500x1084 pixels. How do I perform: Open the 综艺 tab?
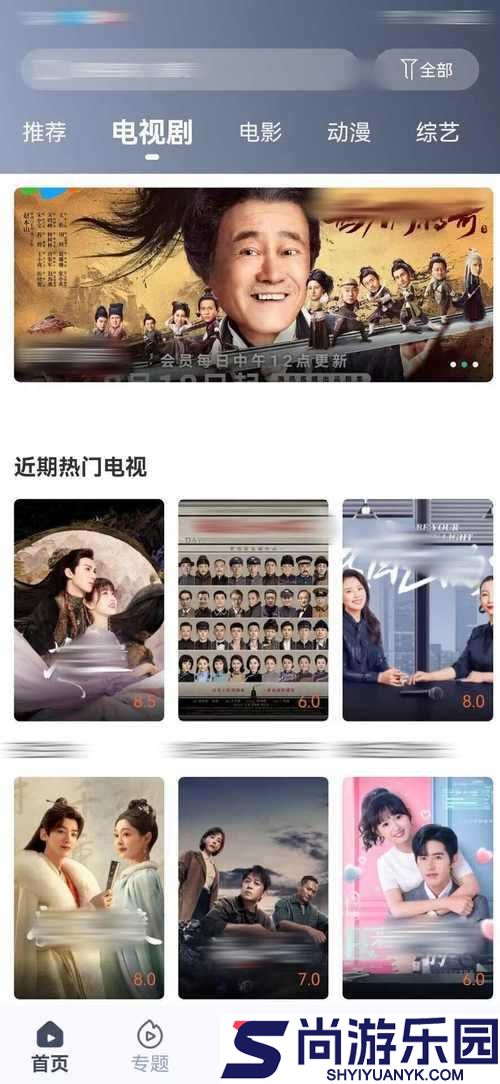click(x=438, y=131)
